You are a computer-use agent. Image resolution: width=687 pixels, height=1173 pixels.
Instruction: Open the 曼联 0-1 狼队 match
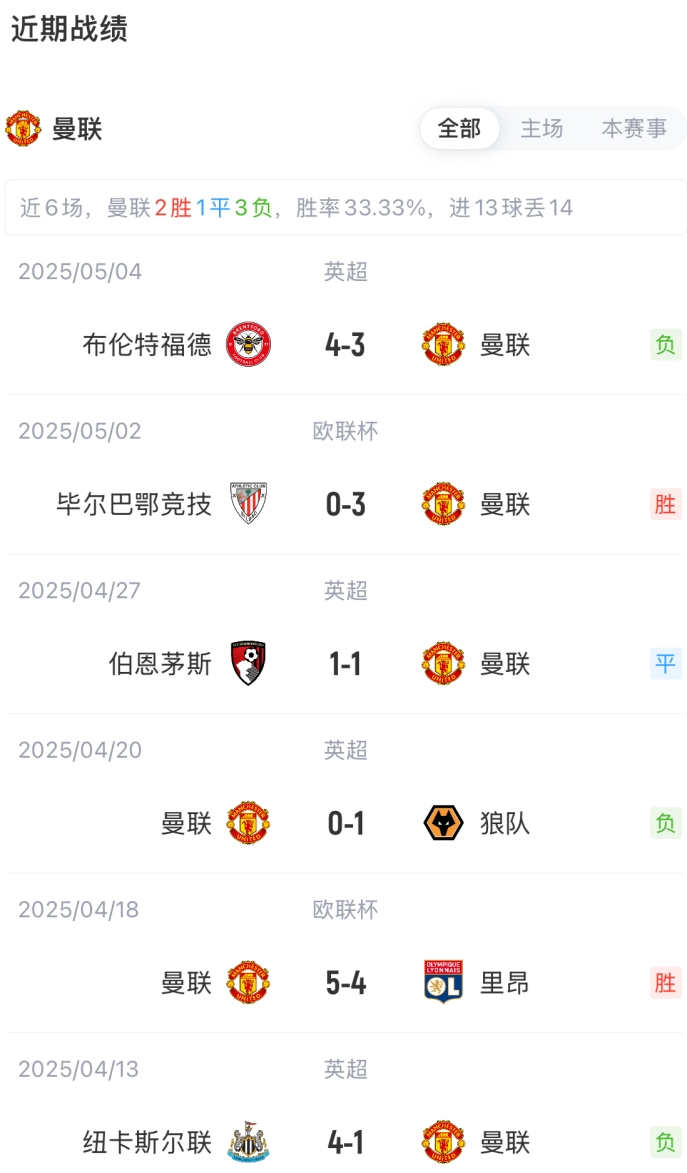coord(345,823)
